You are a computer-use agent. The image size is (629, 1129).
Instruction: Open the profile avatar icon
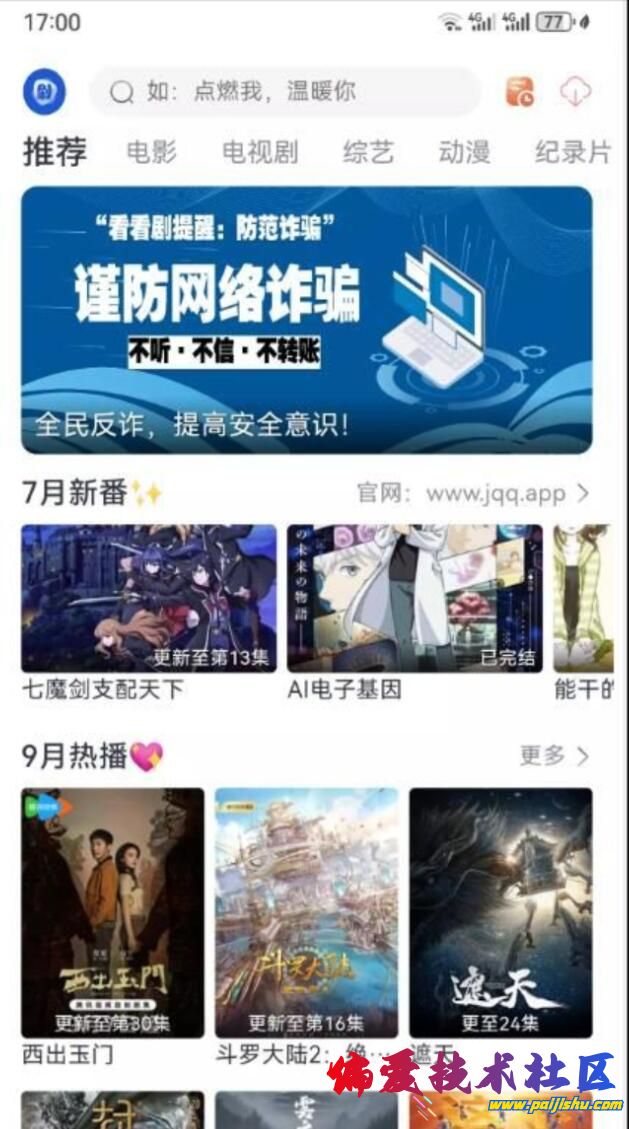44,93
